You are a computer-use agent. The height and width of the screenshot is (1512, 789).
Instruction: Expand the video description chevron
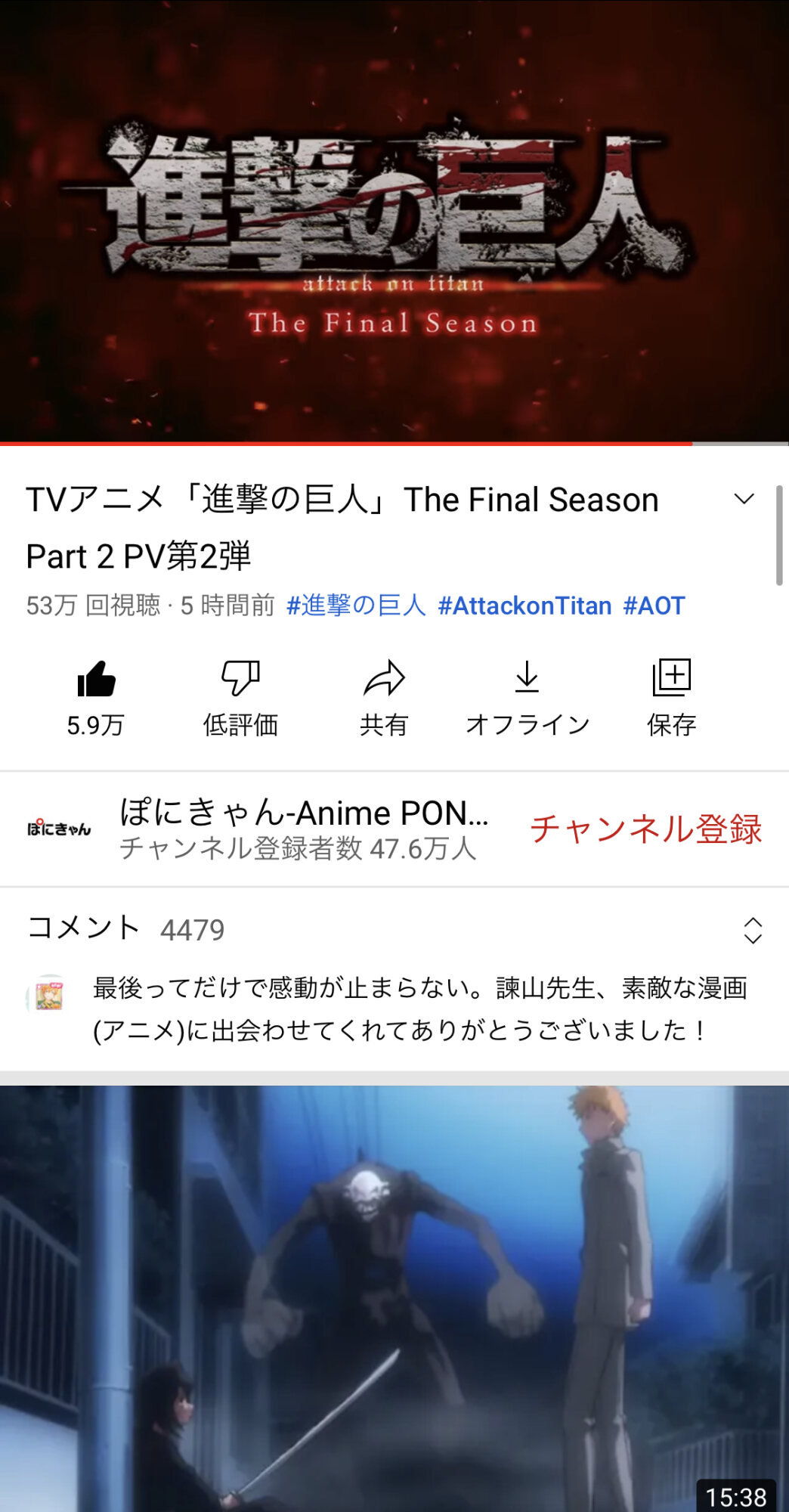[744, 499]
